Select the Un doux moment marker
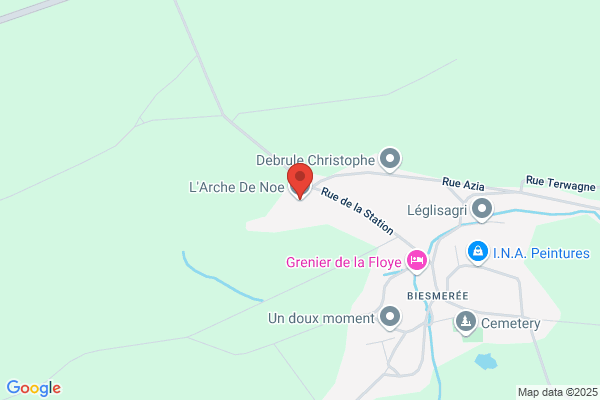Screen dimensions: 600x400 [390, 318]
